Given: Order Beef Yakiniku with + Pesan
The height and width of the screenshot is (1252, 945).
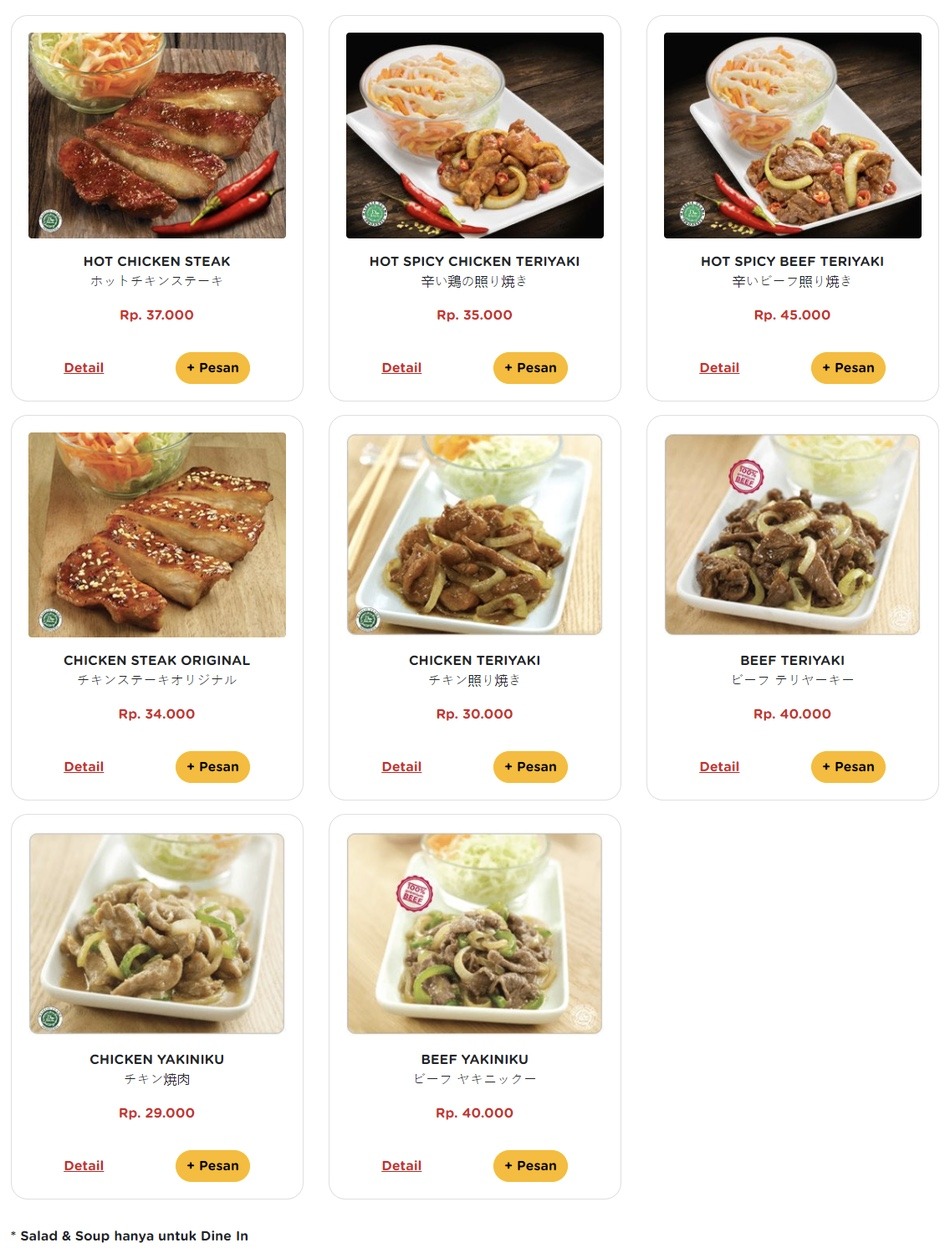Looking at the screenshot, I should click(530, 1166).
